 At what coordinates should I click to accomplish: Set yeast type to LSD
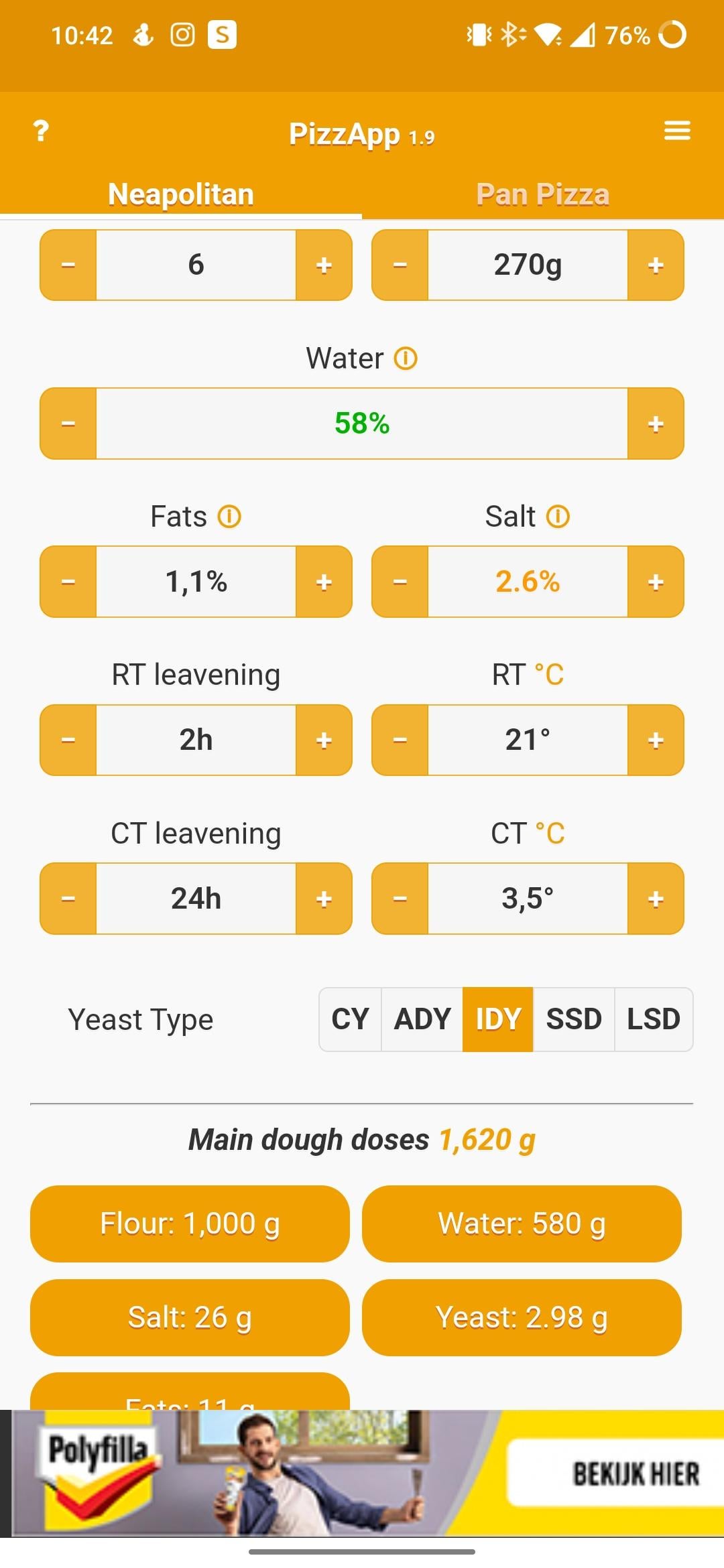654,1019
